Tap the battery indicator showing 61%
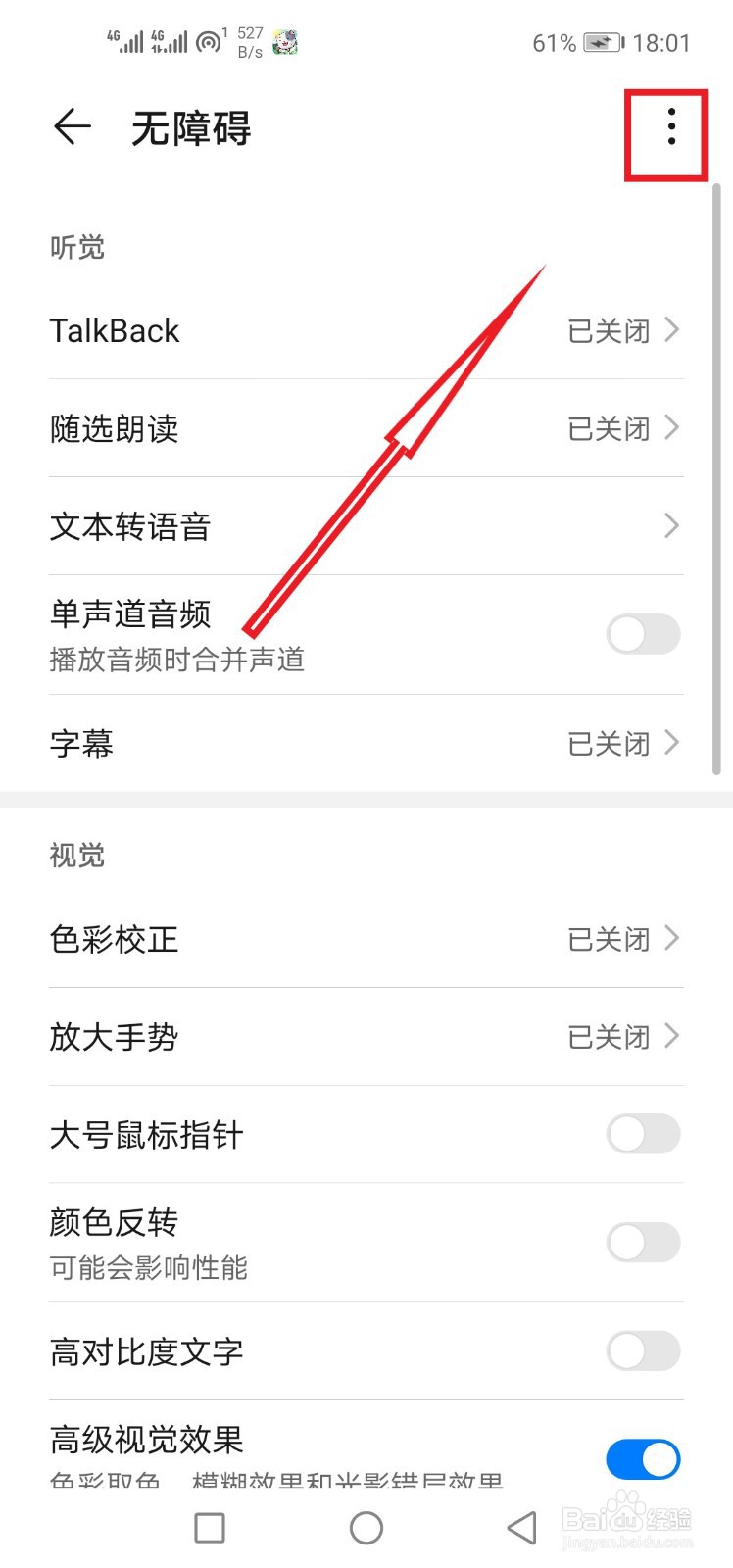 tap(595, 42)
